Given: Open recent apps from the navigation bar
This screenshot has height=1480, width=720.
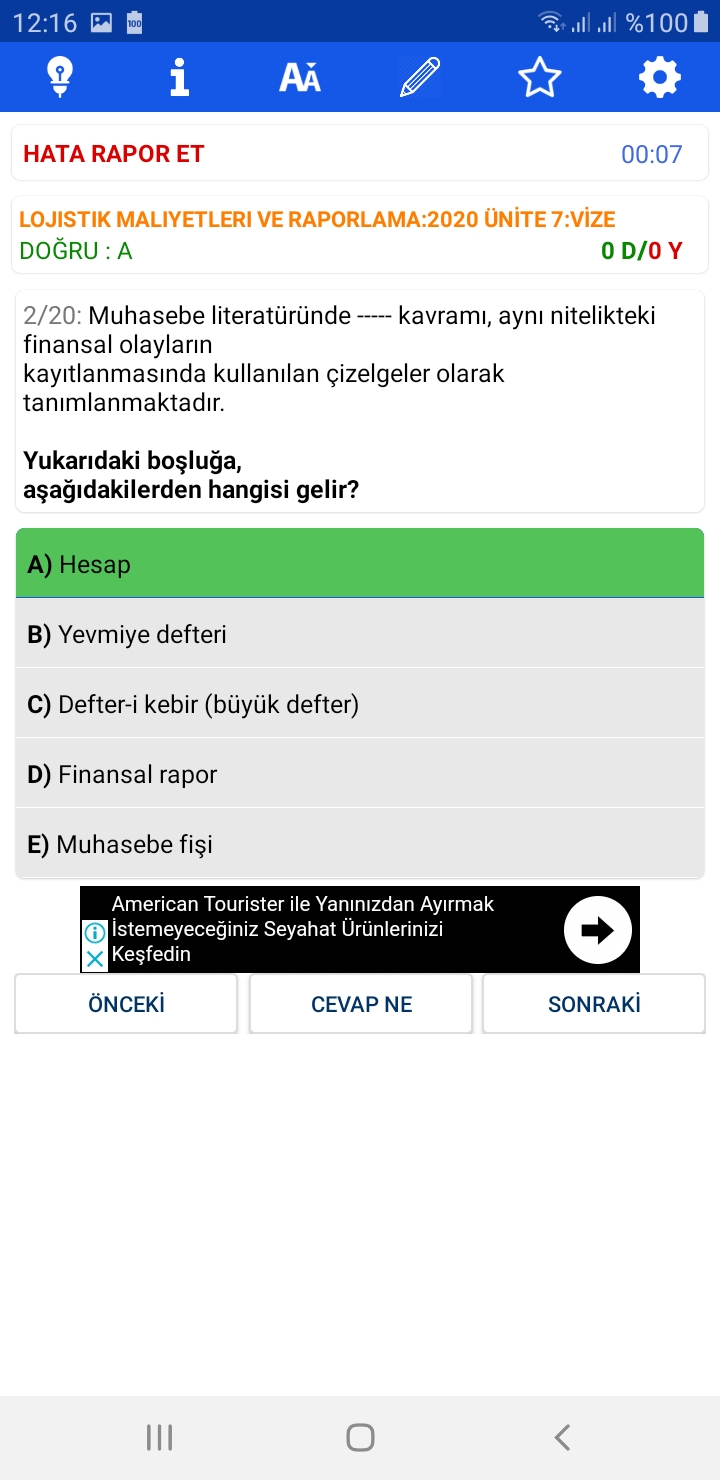Looking at the screenshot, I should (x=160, y=1438).
